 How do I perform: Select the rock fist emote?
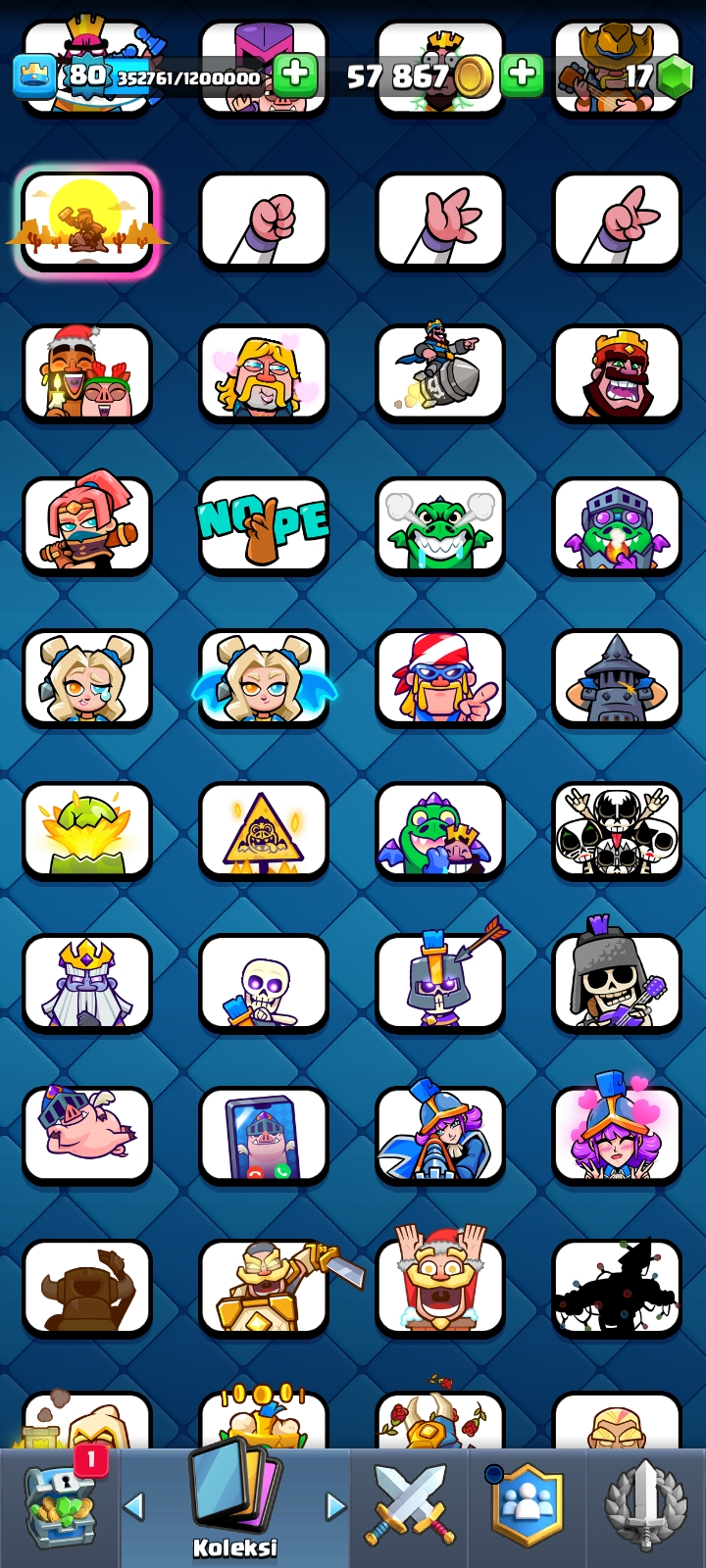264,221
